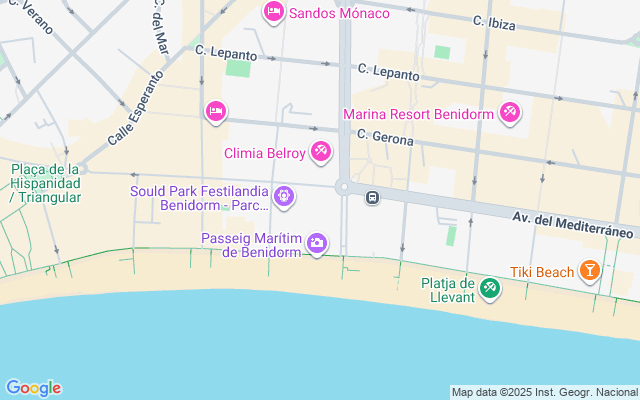Select the Climia Belroy marker
This screenshot has width=640, height=400.
321,152
